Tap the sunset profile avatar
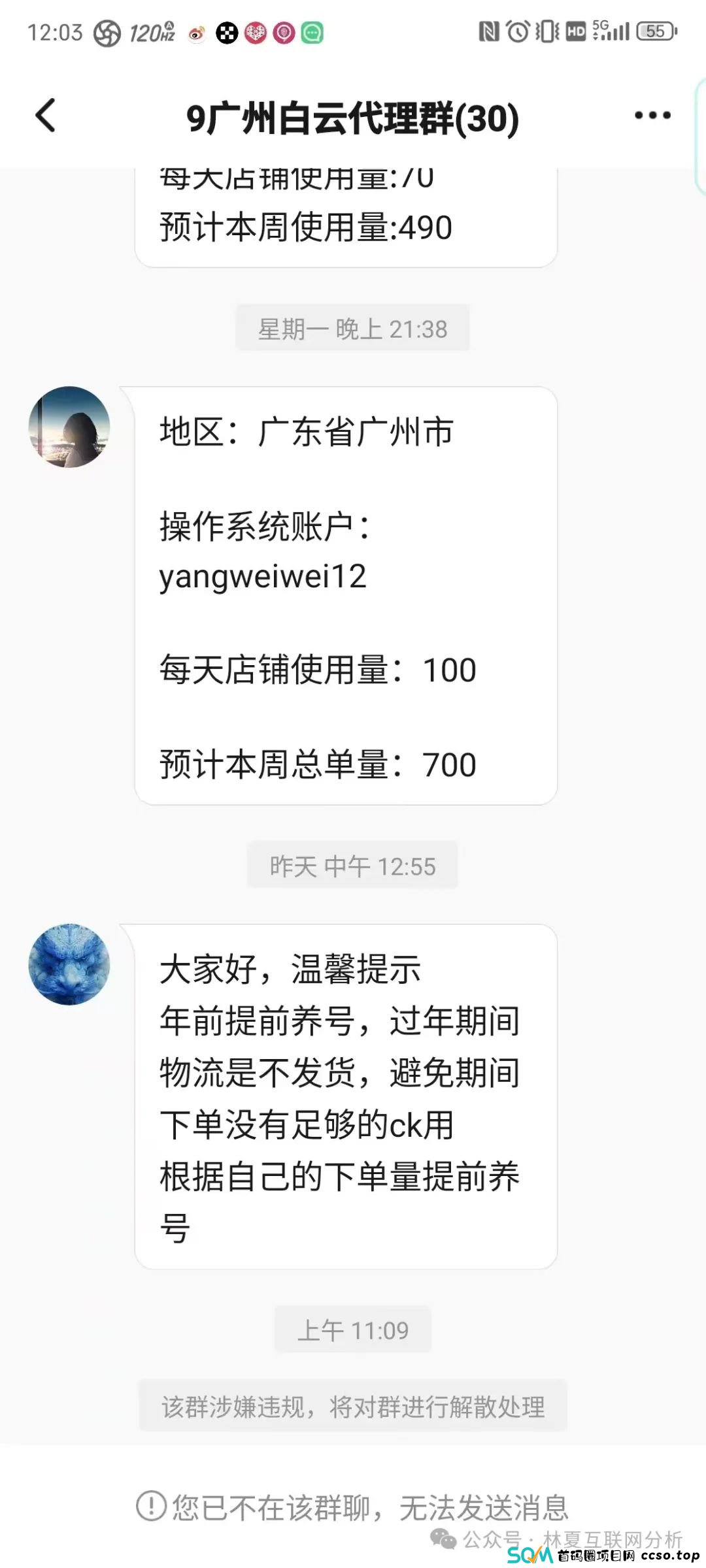 [69, 425]
